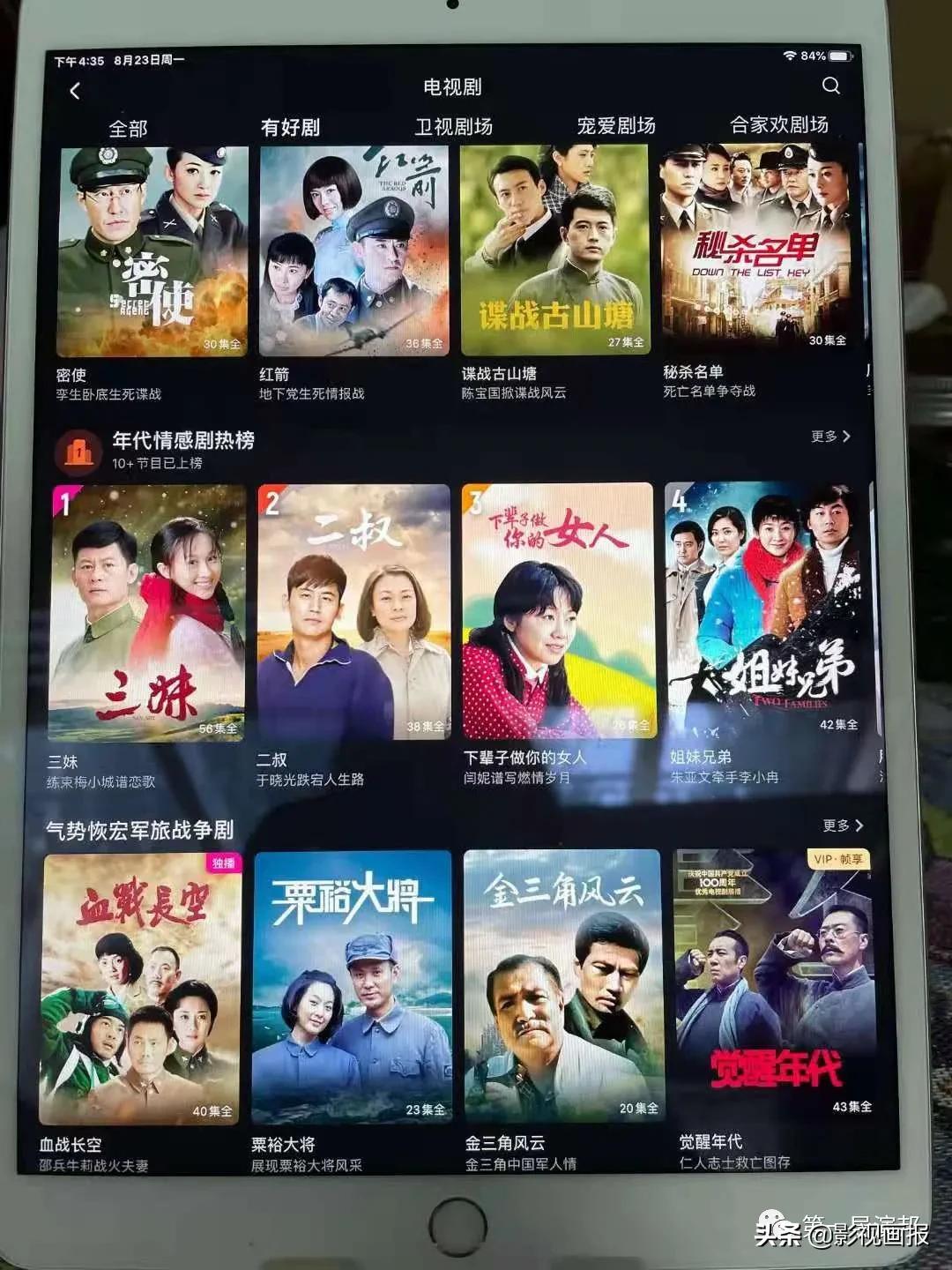This screenshot has width=952, height=1270.
Task: Open the search with the magnifier icon
Action: (x=829, y=86)
